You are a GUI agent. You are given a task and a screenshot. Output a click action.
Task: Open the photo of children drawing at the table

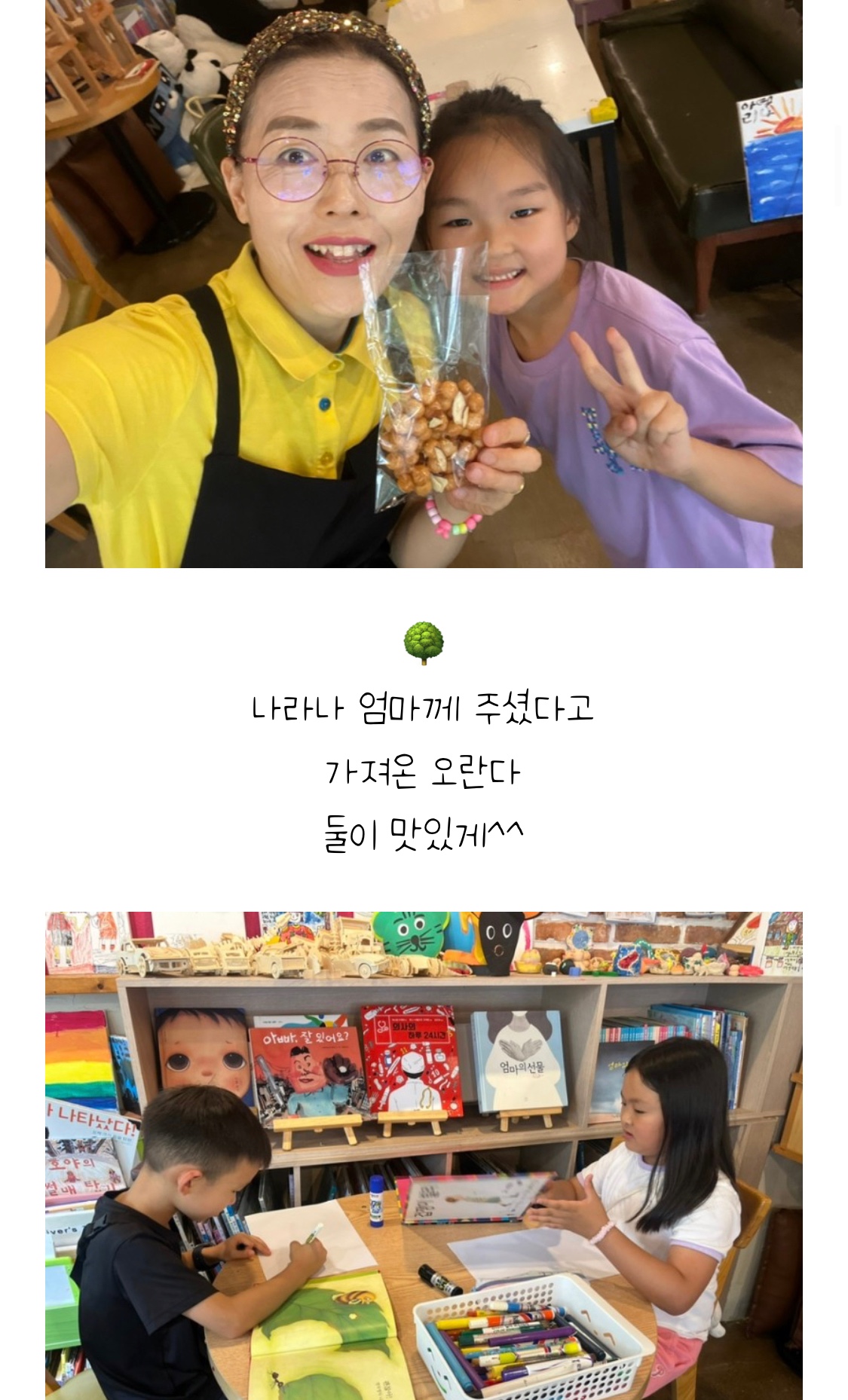(424, 1156)
